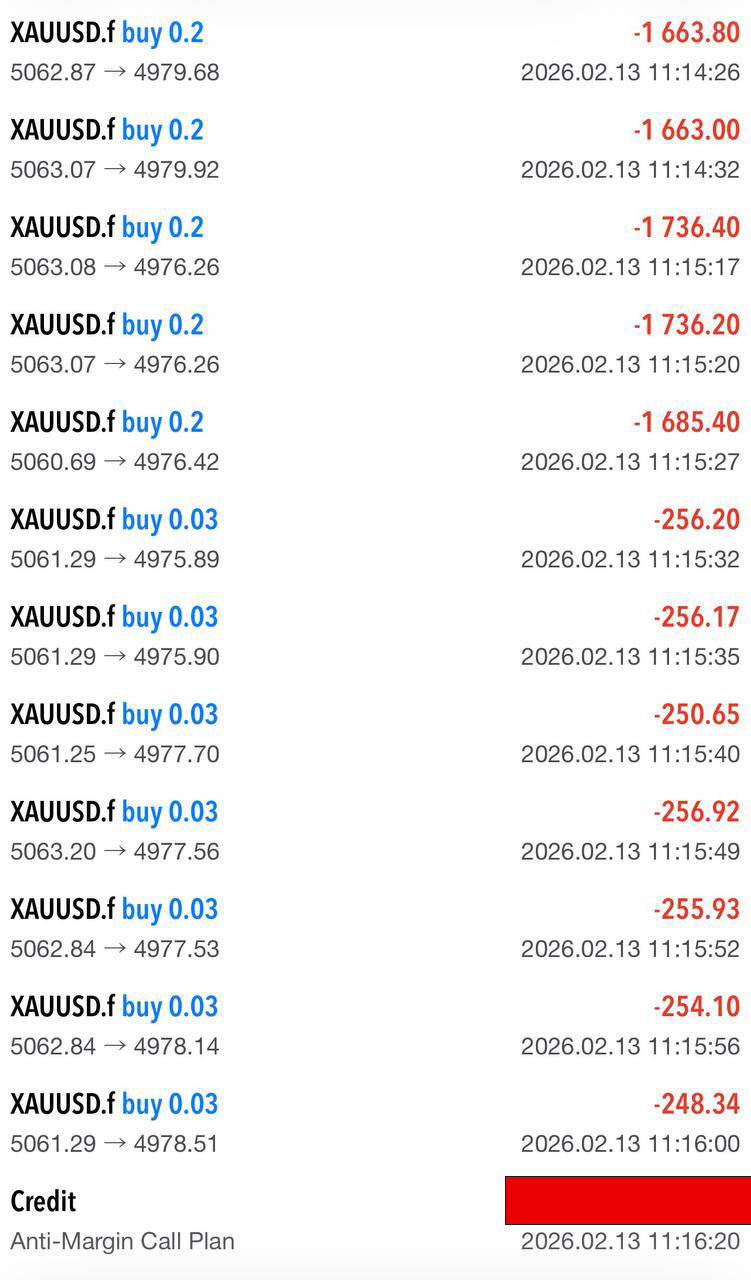Expand the trade closed at 11:15:49
This screenshot has height=1280, width=751.
tap(375, 831)
